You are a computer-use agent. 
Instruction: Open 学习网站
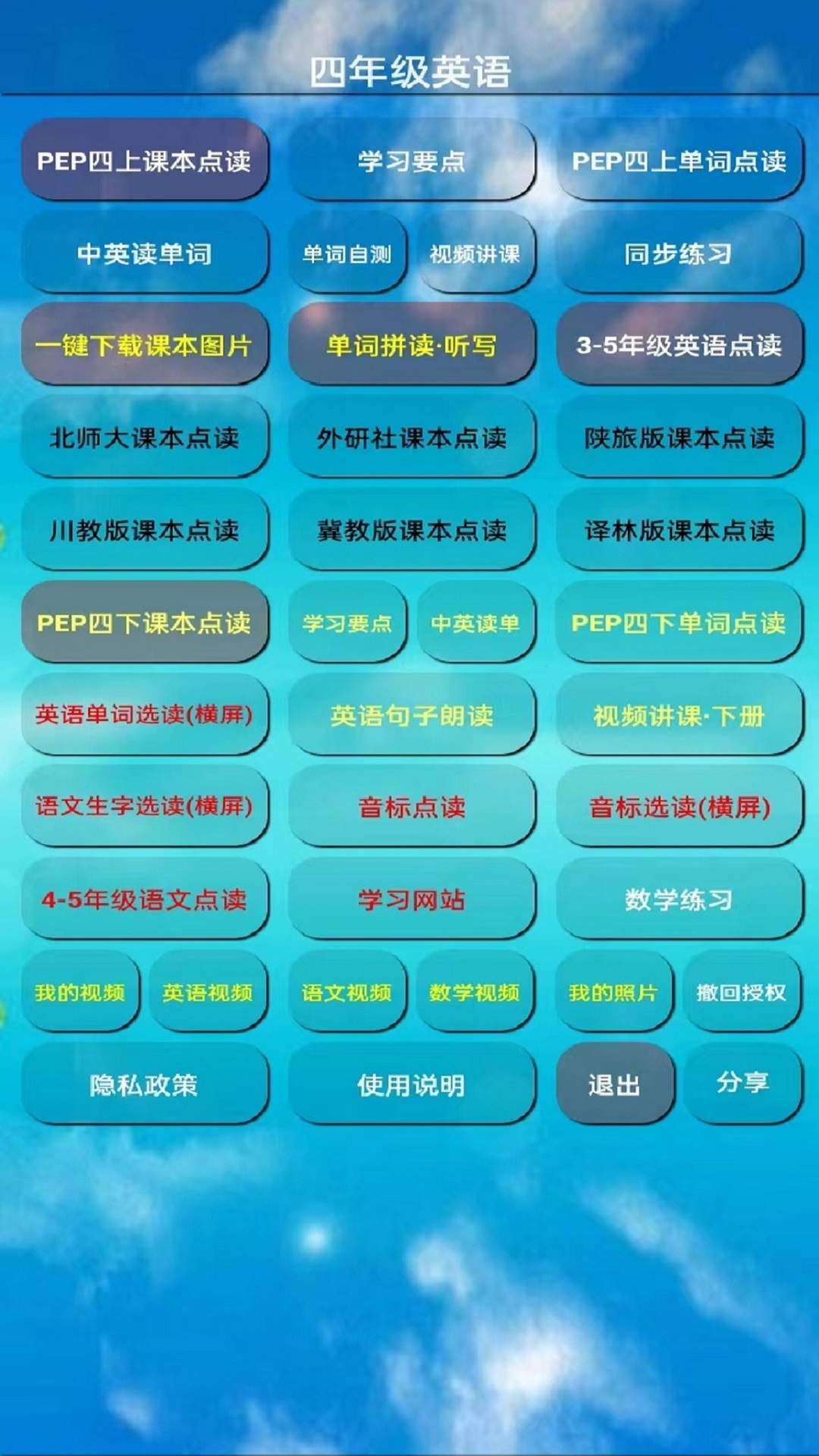click(411, 900)
